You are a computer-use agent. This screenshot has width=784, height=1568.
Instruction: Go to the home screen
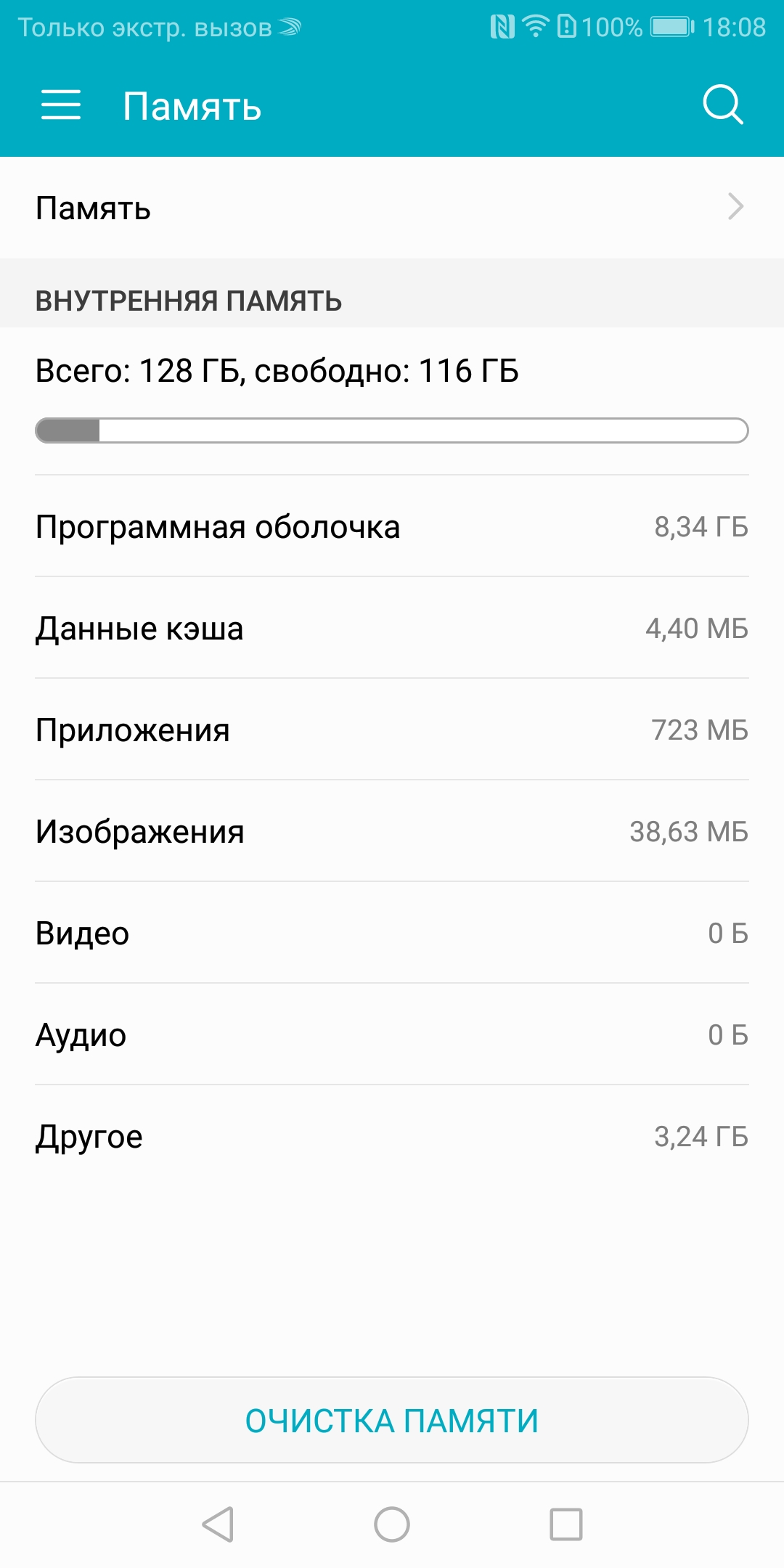pyautogui.click(x=392, y=1524)
